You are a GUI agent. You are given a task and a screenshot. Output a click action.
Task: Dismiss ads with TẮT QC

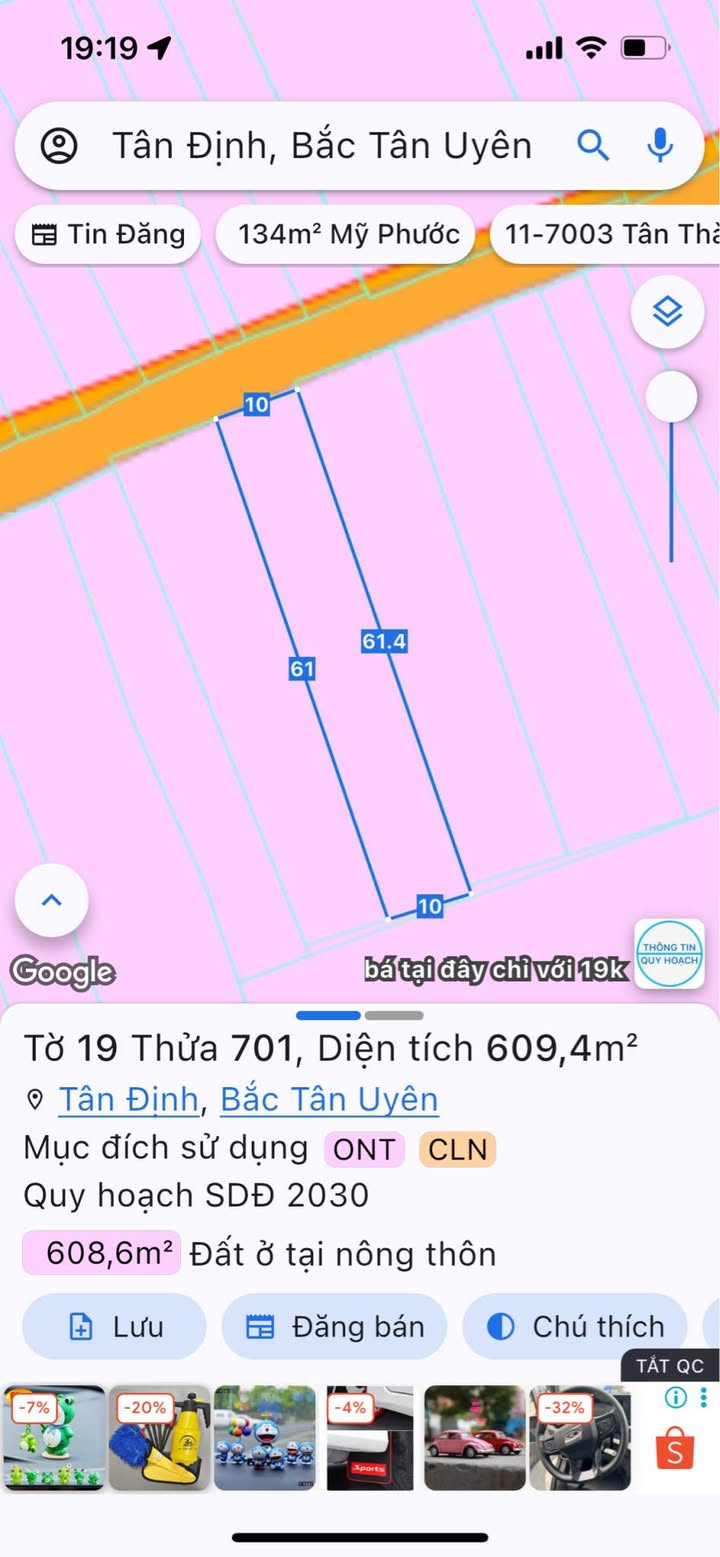coord(670,1366)
